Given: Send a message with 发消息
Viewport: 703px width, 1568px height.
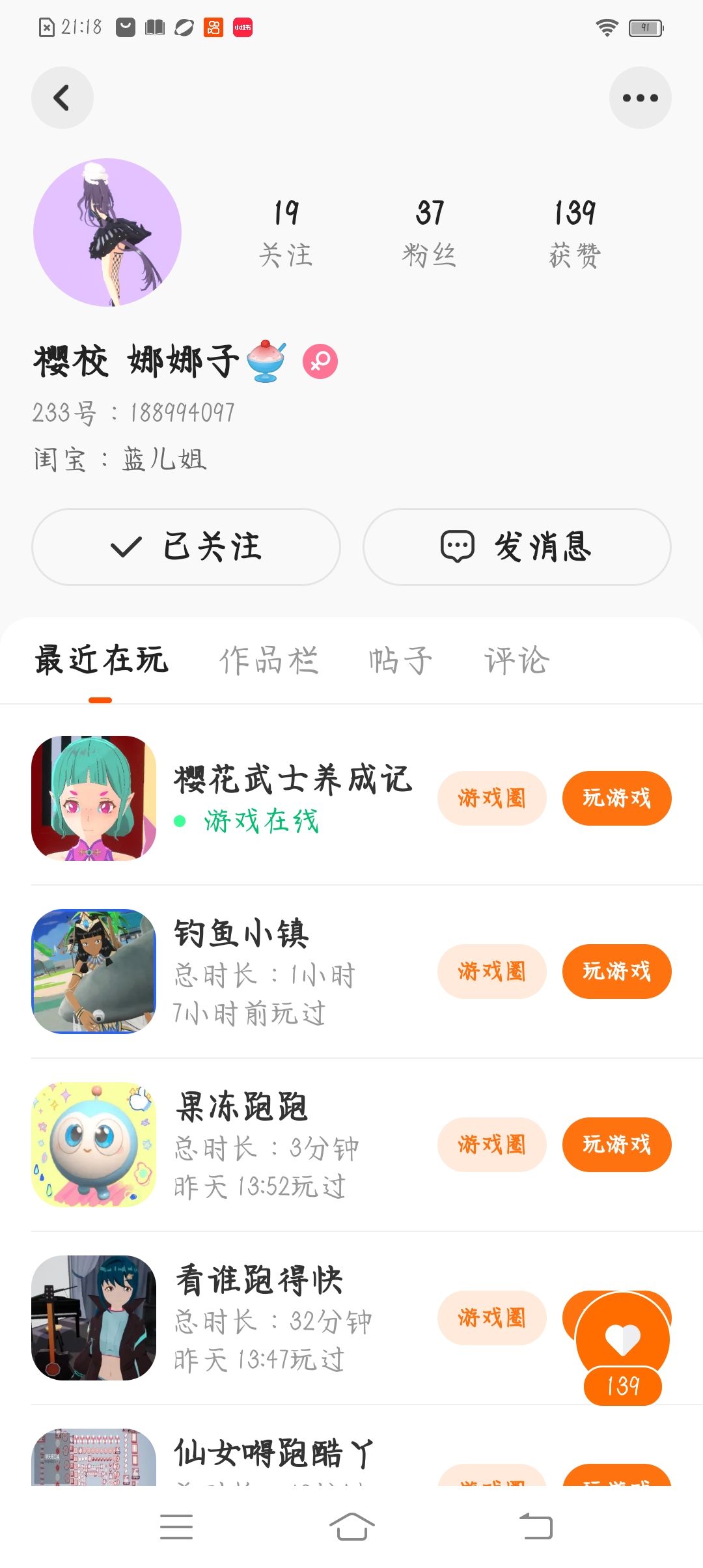Looking at the screenshot, I should (517, 546).
